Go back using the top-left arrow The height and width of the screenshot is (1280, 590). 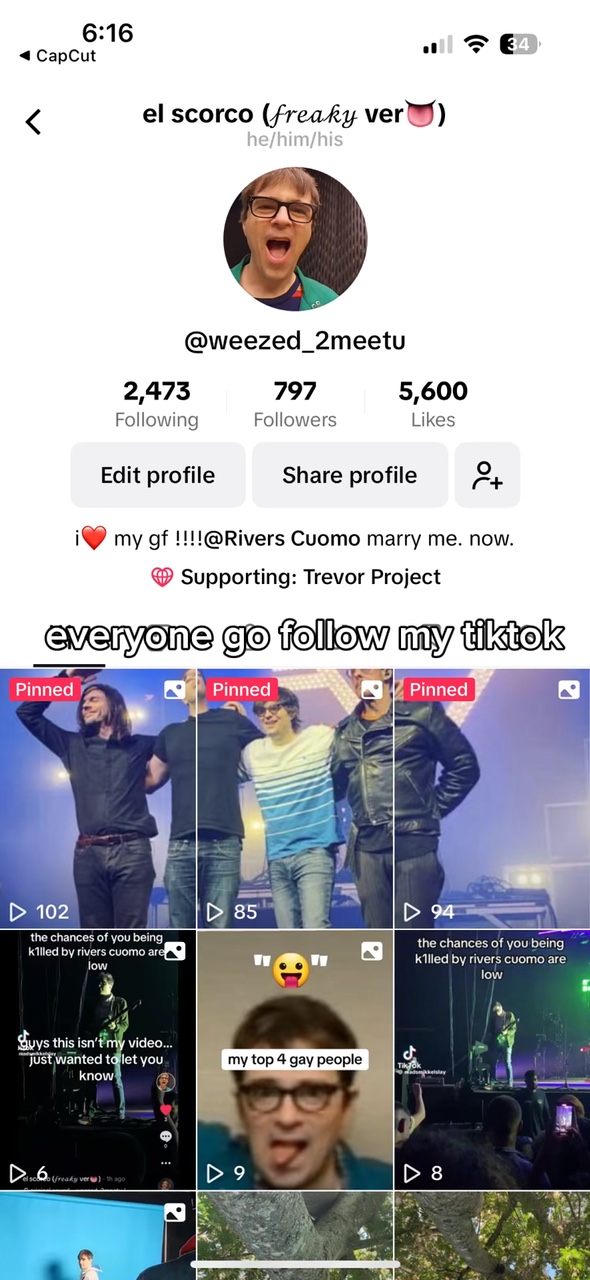click(33, 122)
